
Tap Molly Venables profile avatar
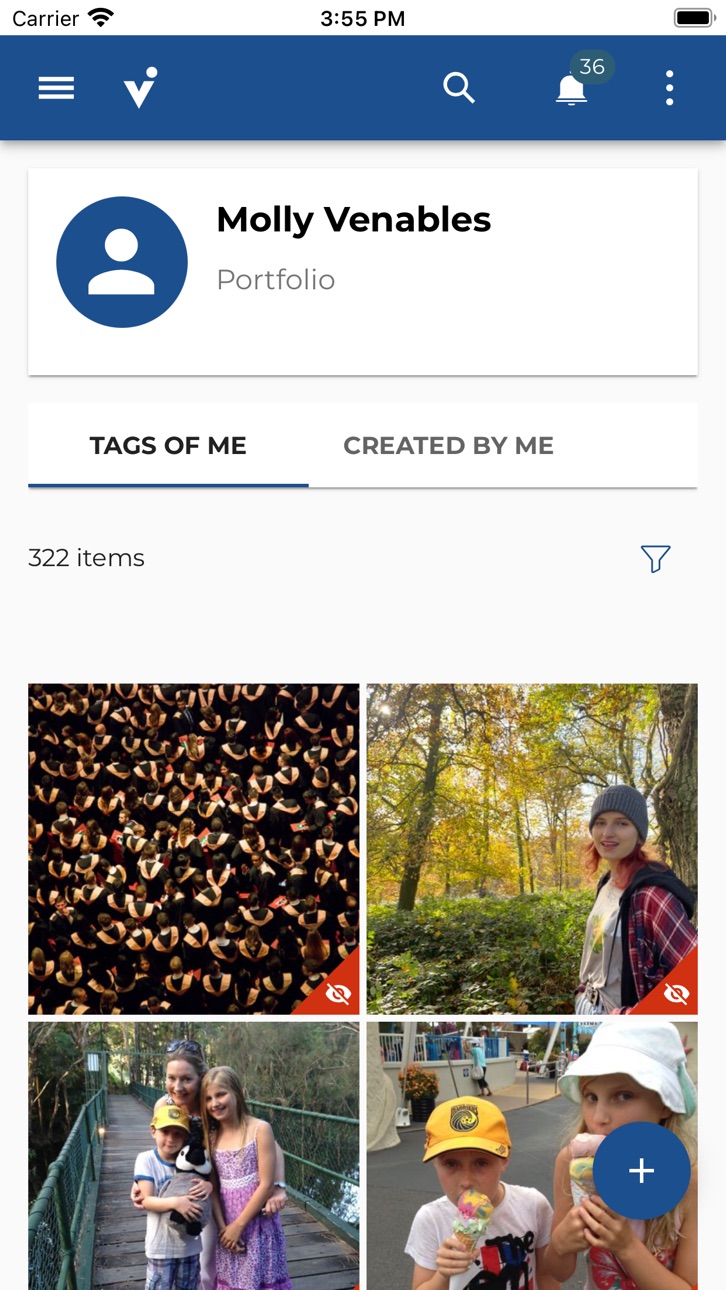(x=122, y=262)
